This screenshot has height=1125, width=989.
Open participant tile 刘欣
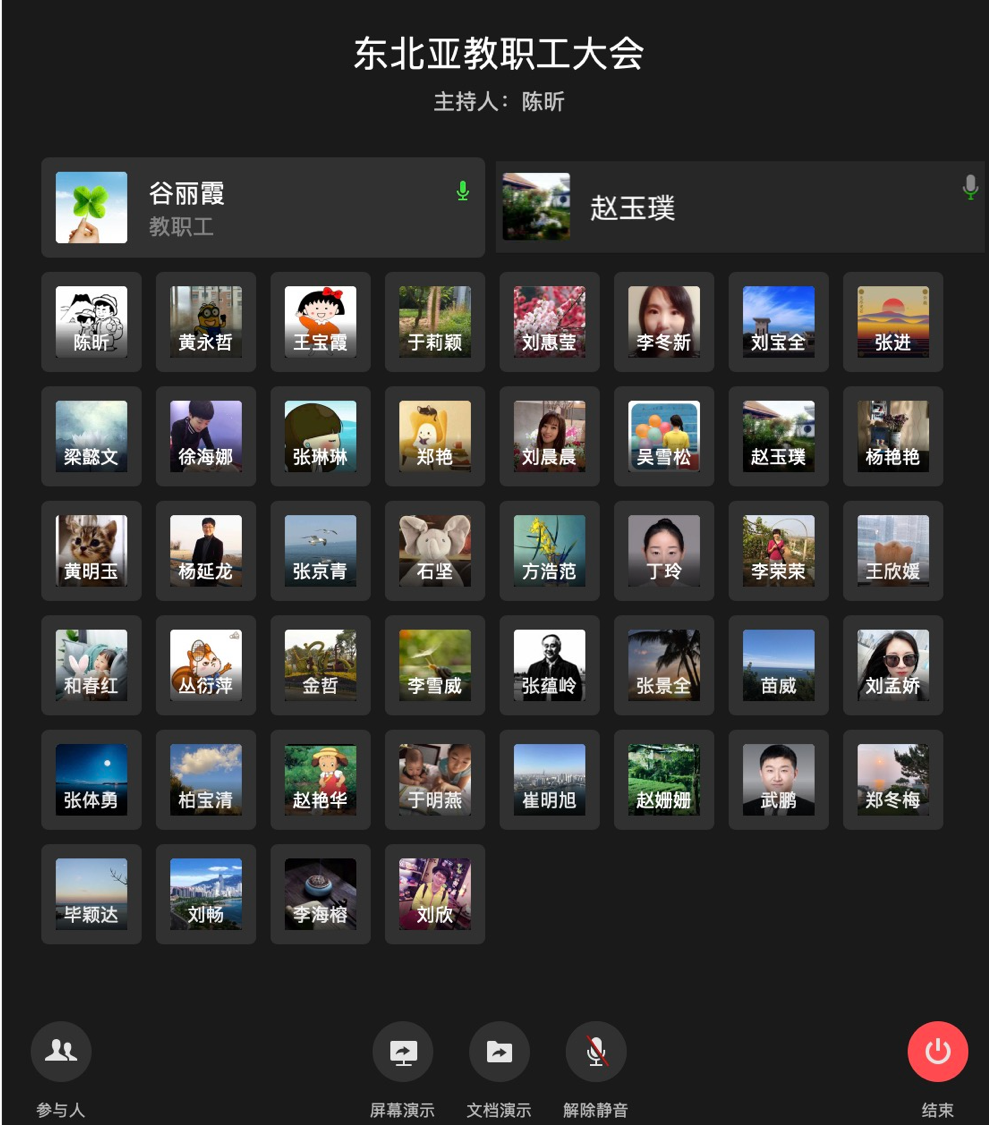435,894
